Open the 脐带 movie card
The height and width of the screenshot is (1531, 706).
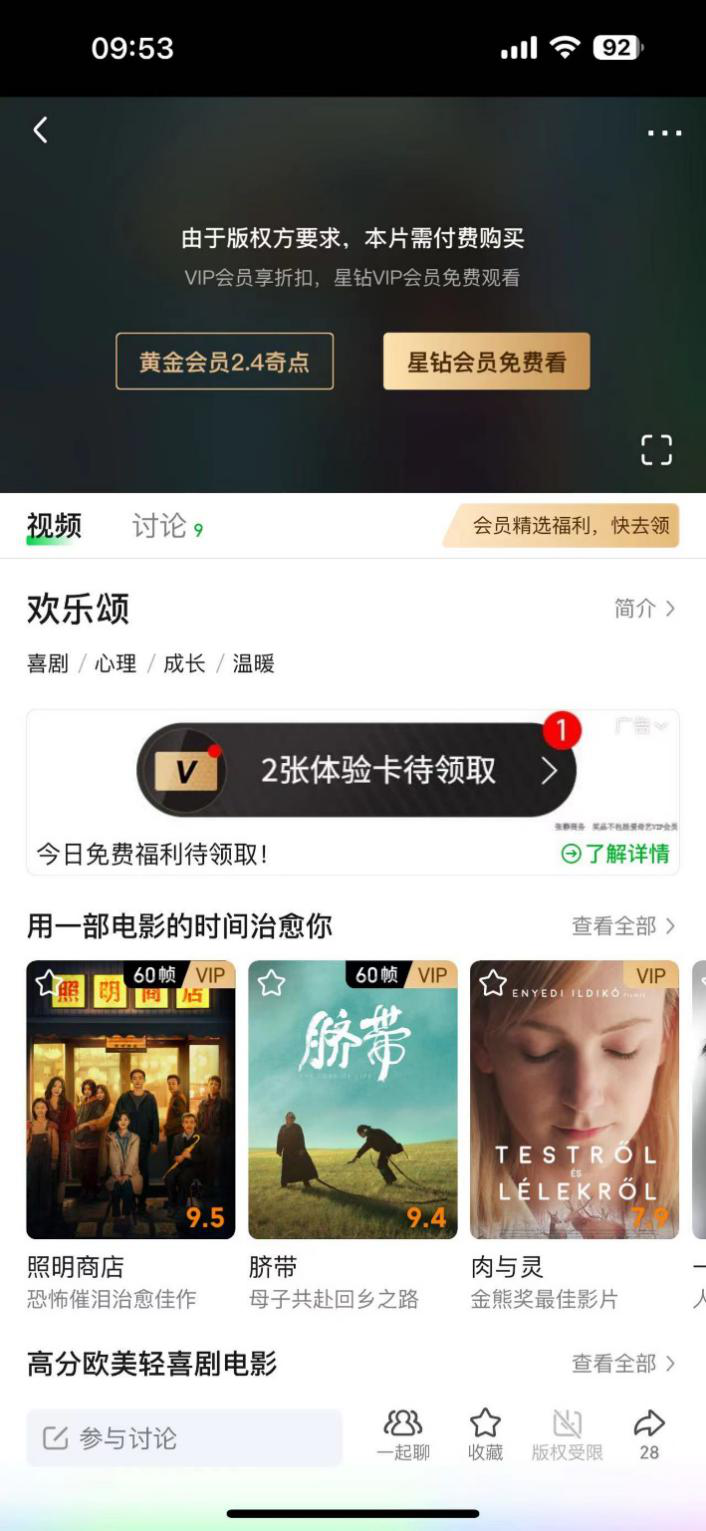pos(353,1100)
